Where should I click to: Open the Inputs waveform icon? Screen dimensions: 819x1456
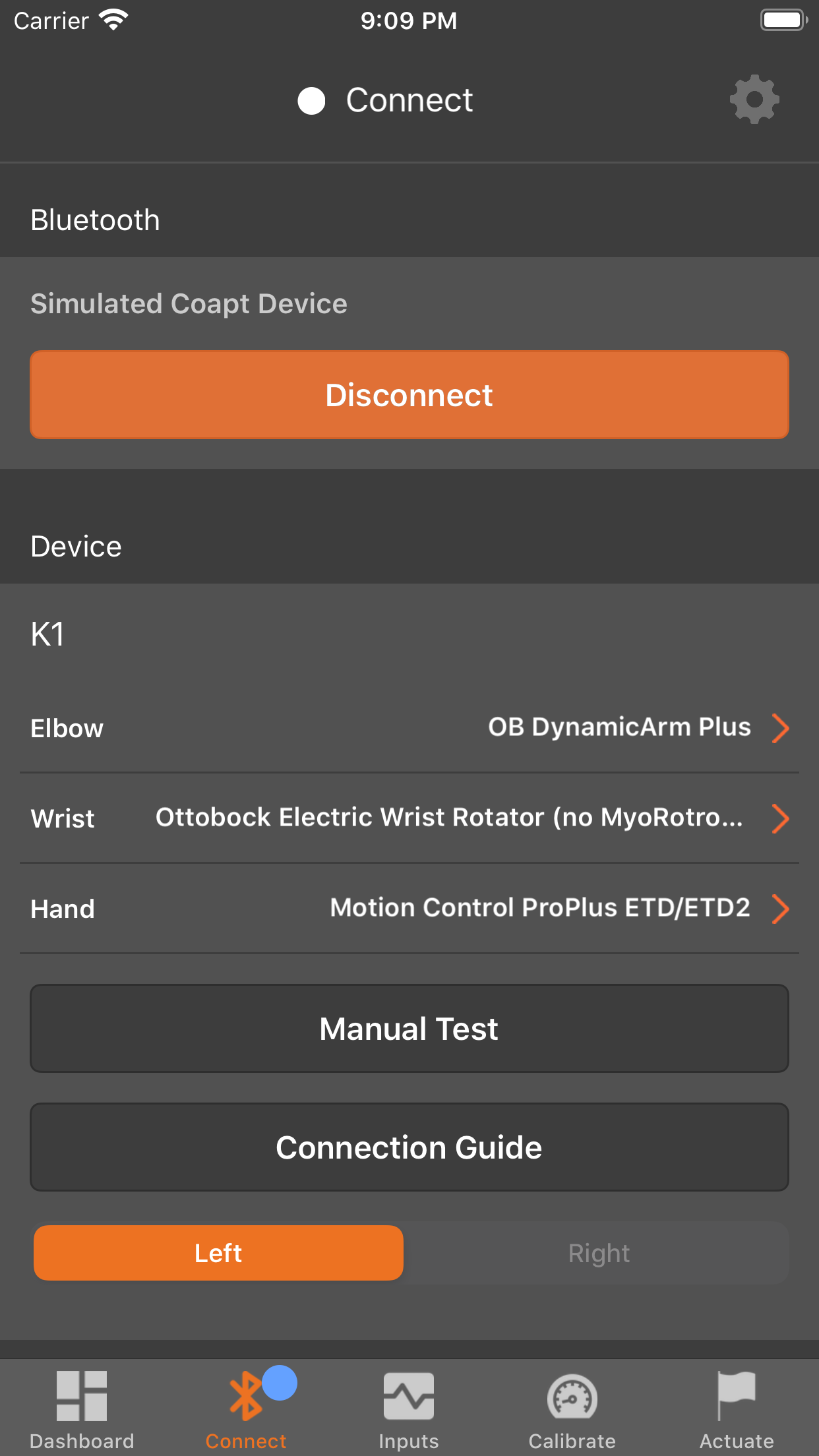pos(409,1397)
